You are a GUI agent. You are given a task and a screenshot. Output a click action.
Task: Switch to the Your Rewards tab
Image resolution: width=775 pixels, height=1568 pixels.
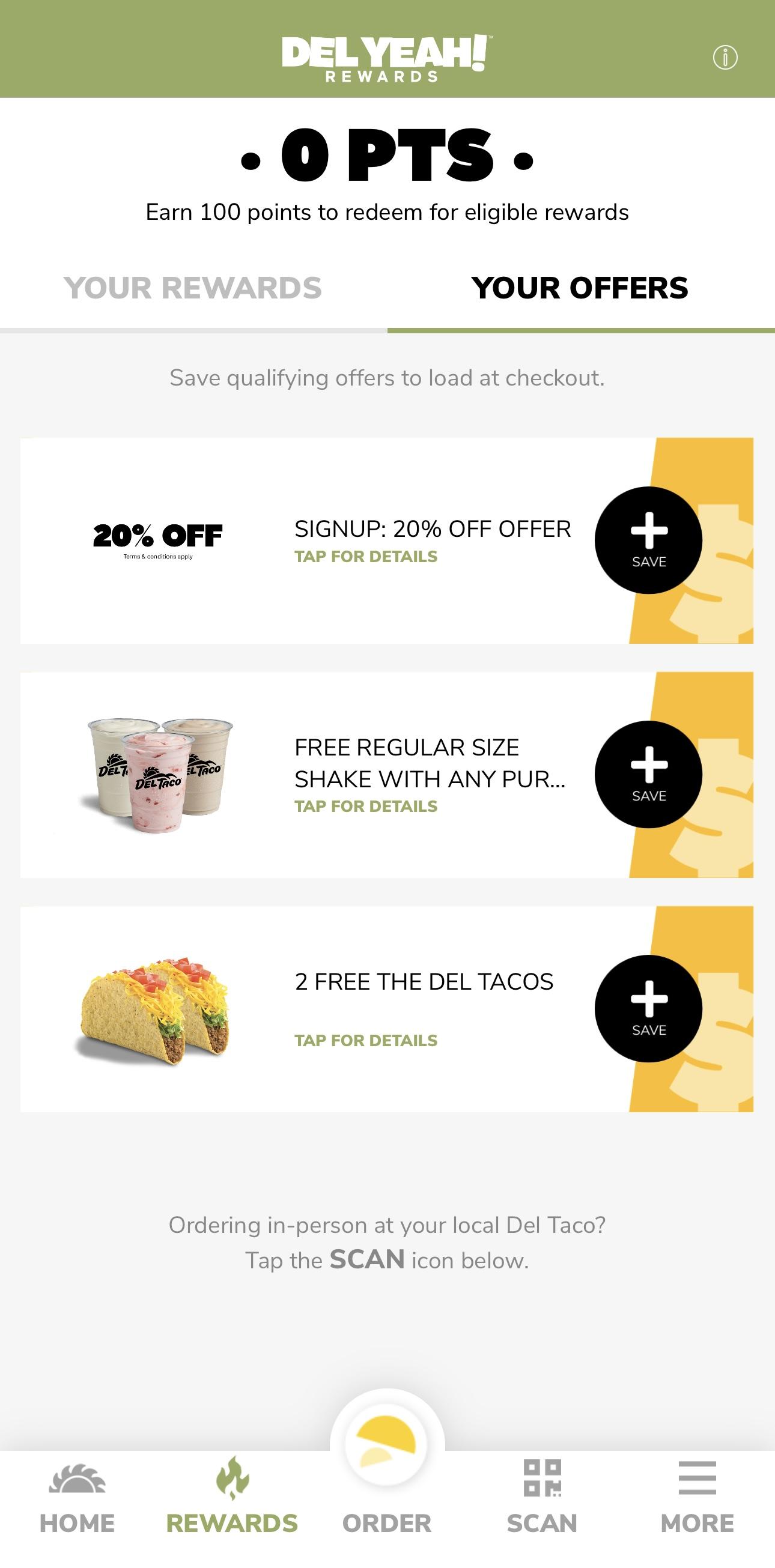click(193, 288)
